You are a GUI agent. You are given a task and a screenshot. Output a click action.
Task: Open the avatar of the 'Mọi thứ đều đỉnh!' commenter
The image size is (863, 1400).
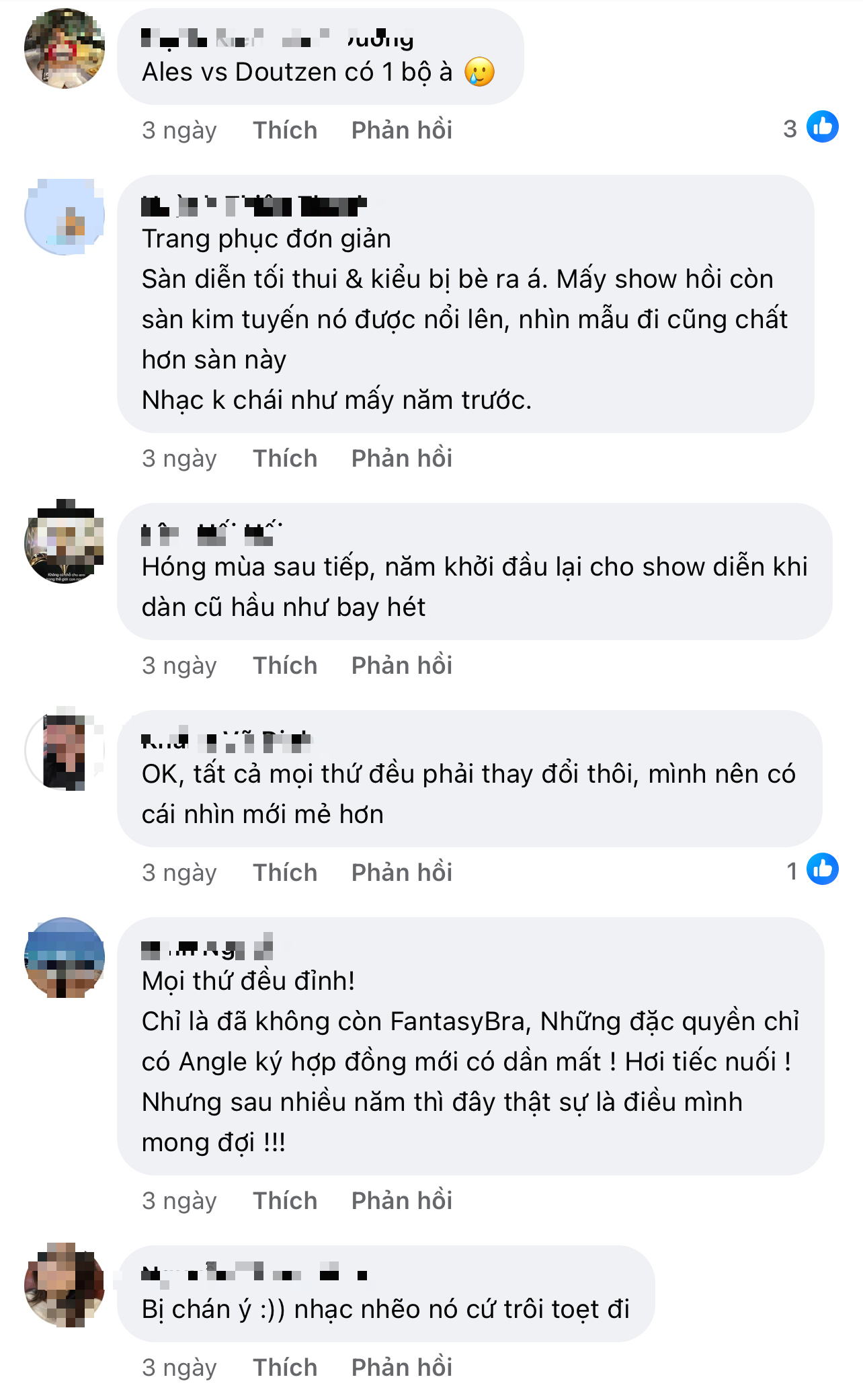(65, 958)
